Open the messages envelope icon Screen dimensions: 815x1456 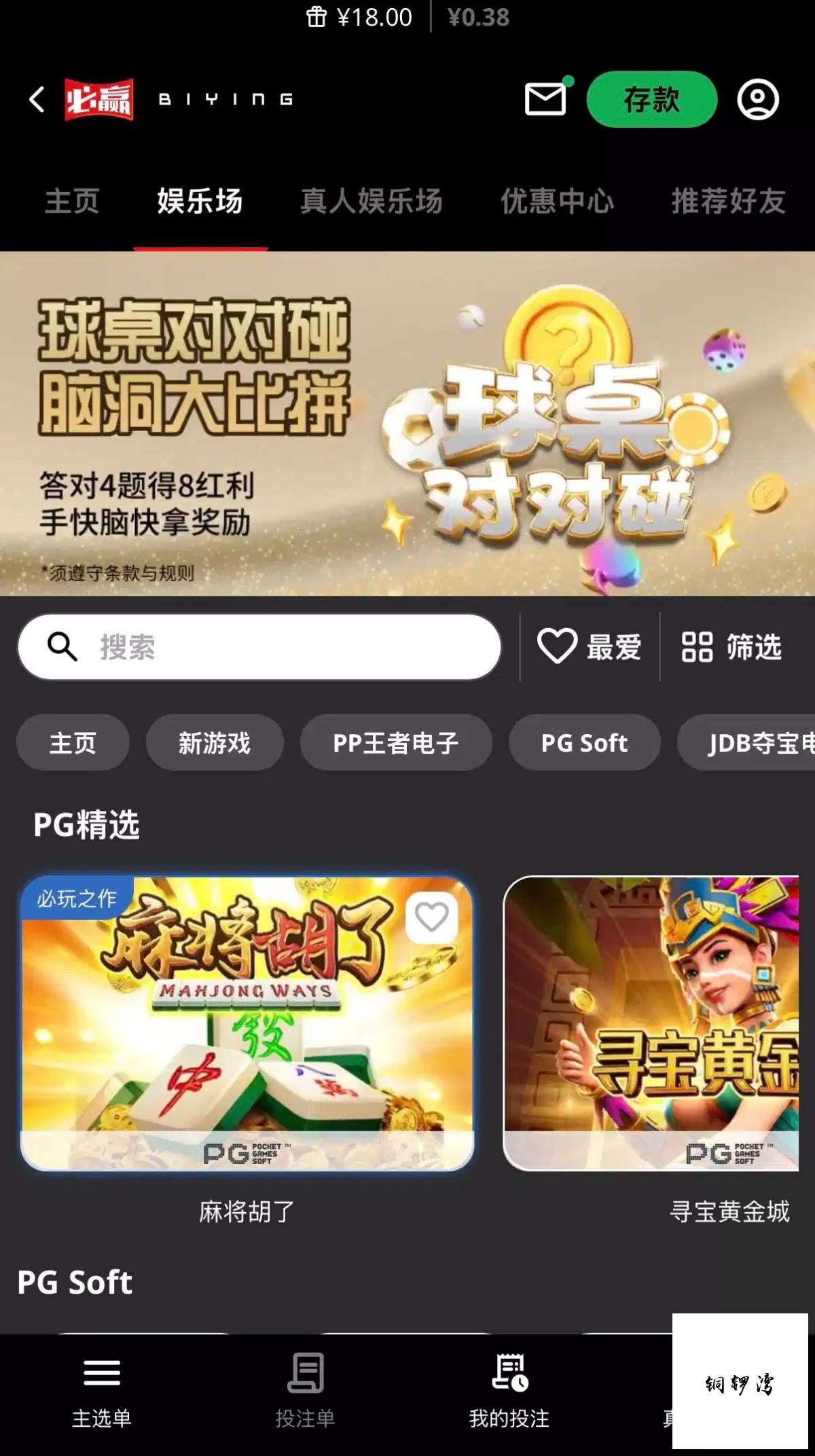[545, 99]
